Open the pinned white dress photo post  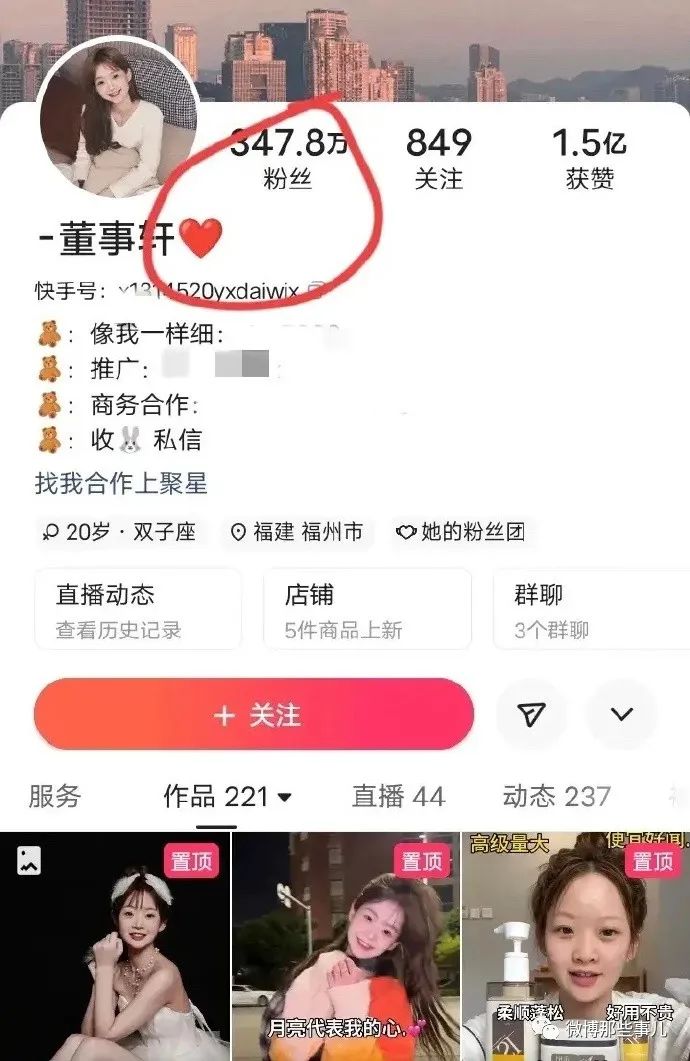click(x=115, y=945)
